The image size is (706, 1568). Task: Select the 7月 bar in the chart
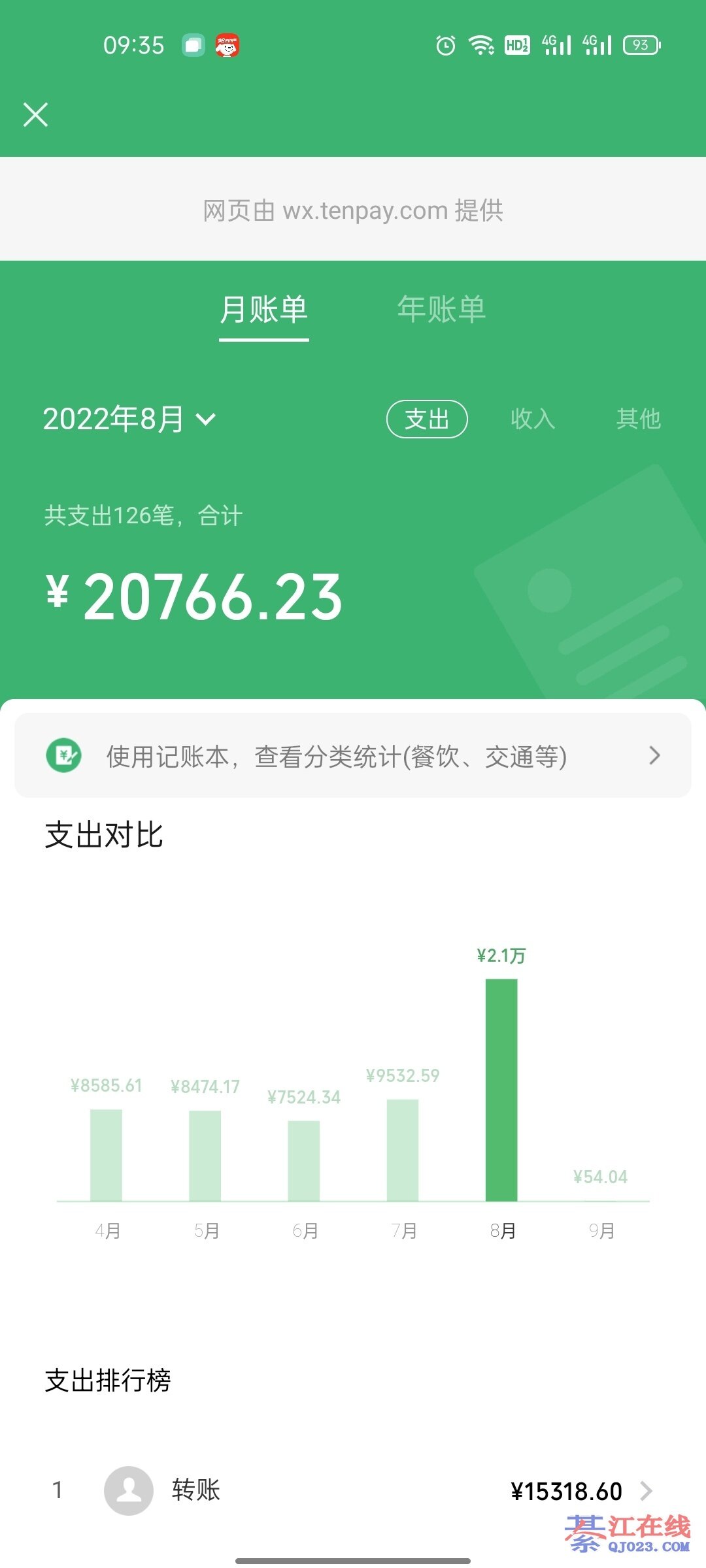[403, 1150]
